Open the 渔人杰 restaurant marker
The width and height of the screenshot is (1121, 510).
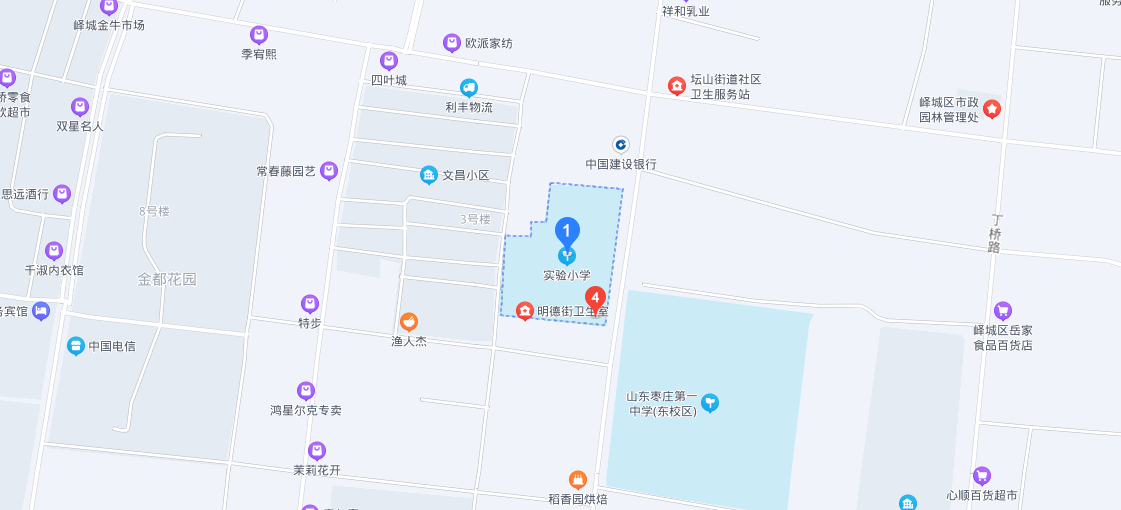408,322
